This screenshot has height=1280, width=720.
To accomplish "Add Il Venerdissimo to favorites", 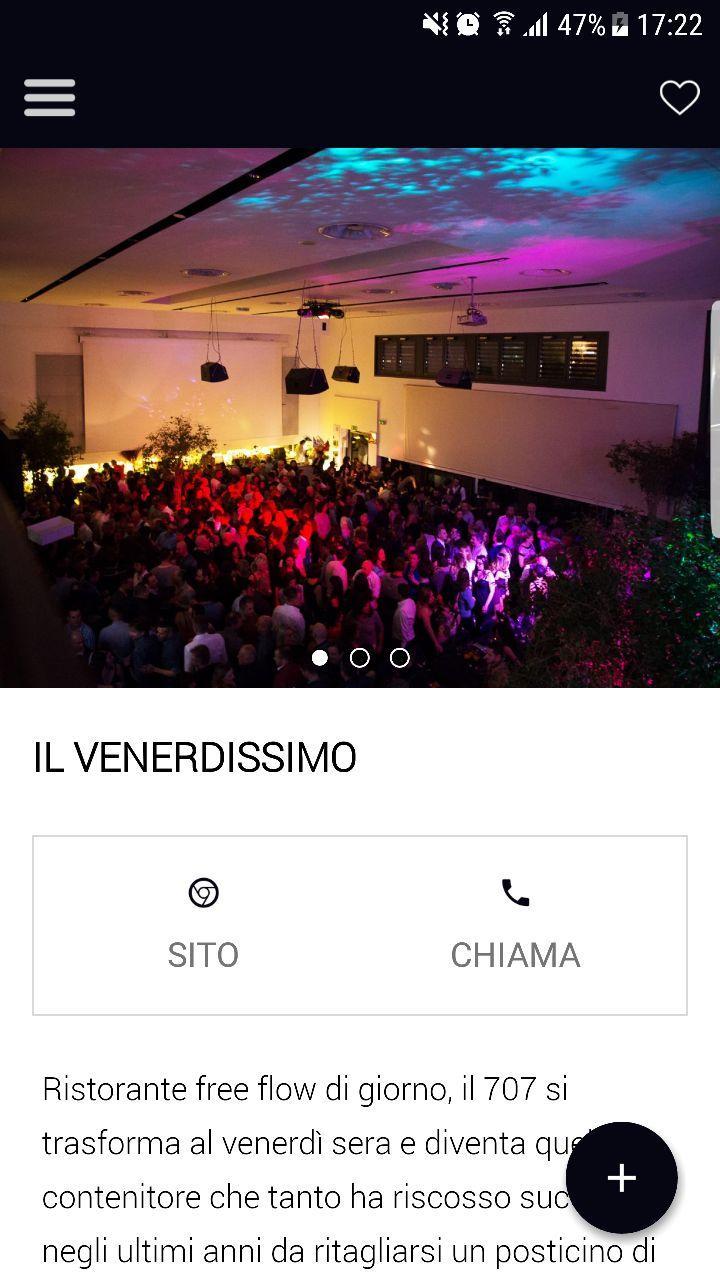I will click(679, 98).
